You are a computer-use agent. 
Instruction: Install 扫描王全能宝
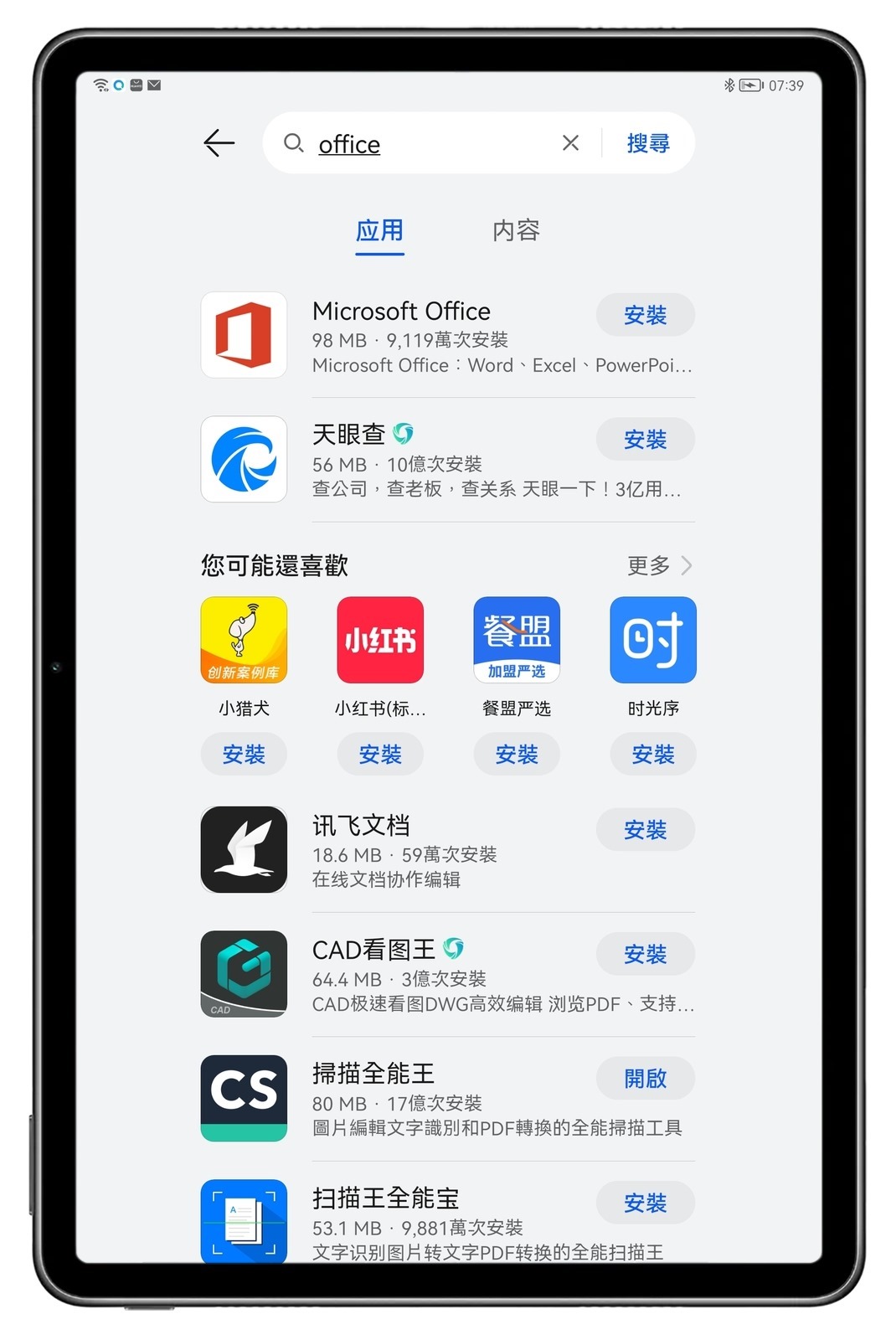coord(645,1203)
